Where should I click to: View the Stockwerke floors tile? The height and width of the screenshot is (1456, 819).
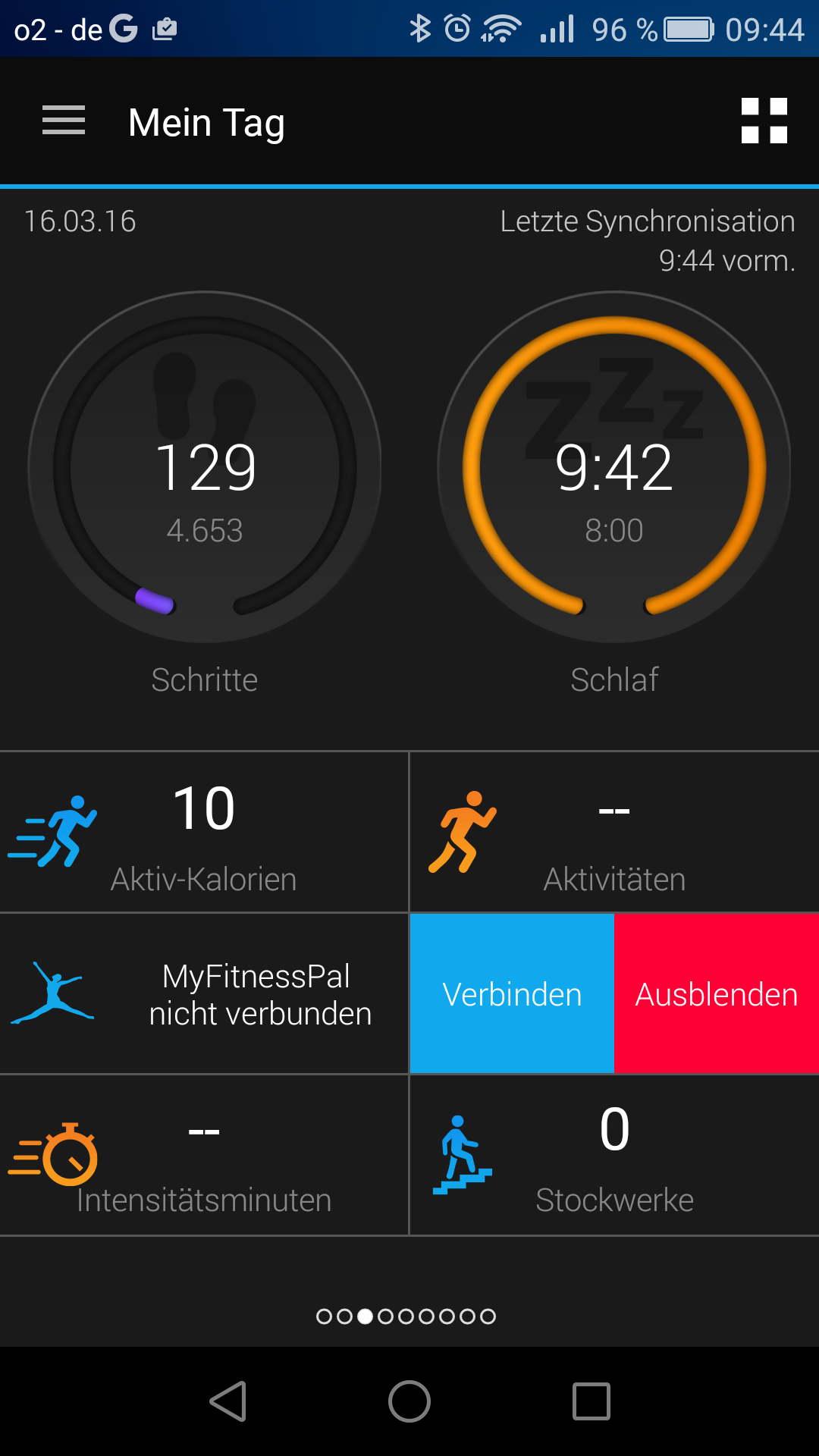click(614, 1154)
